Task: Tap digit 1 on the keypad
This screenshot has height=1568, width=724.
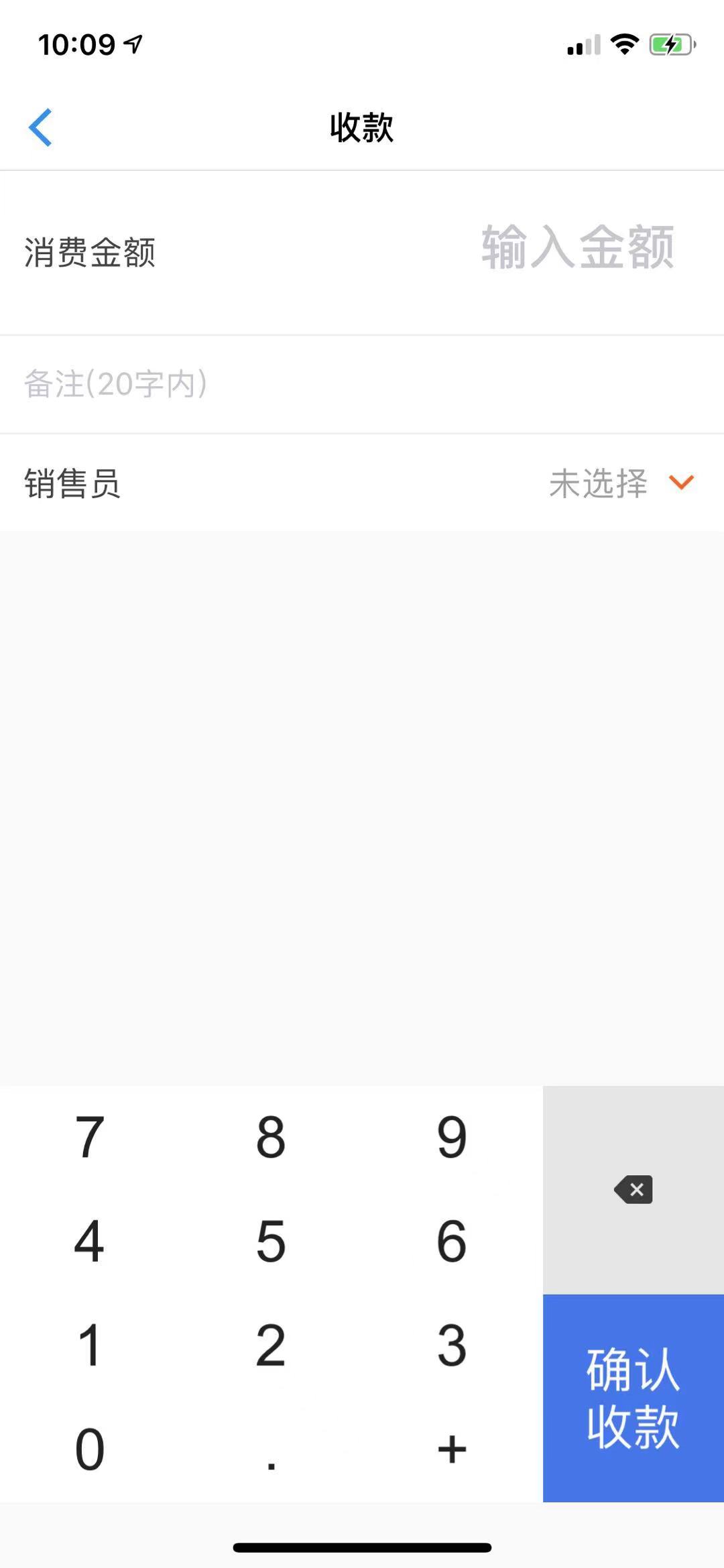Action: click(90, 1345)
